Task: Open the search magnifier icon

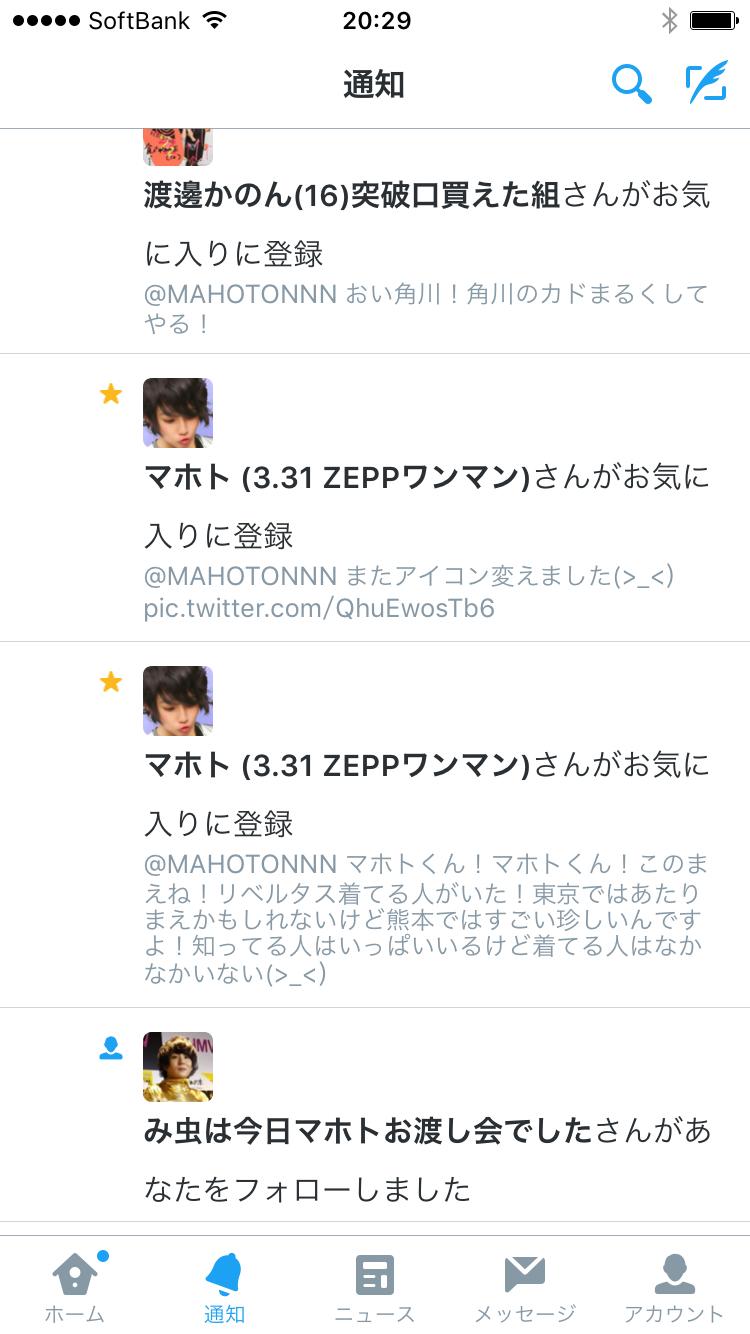Action: click(631, 85)
